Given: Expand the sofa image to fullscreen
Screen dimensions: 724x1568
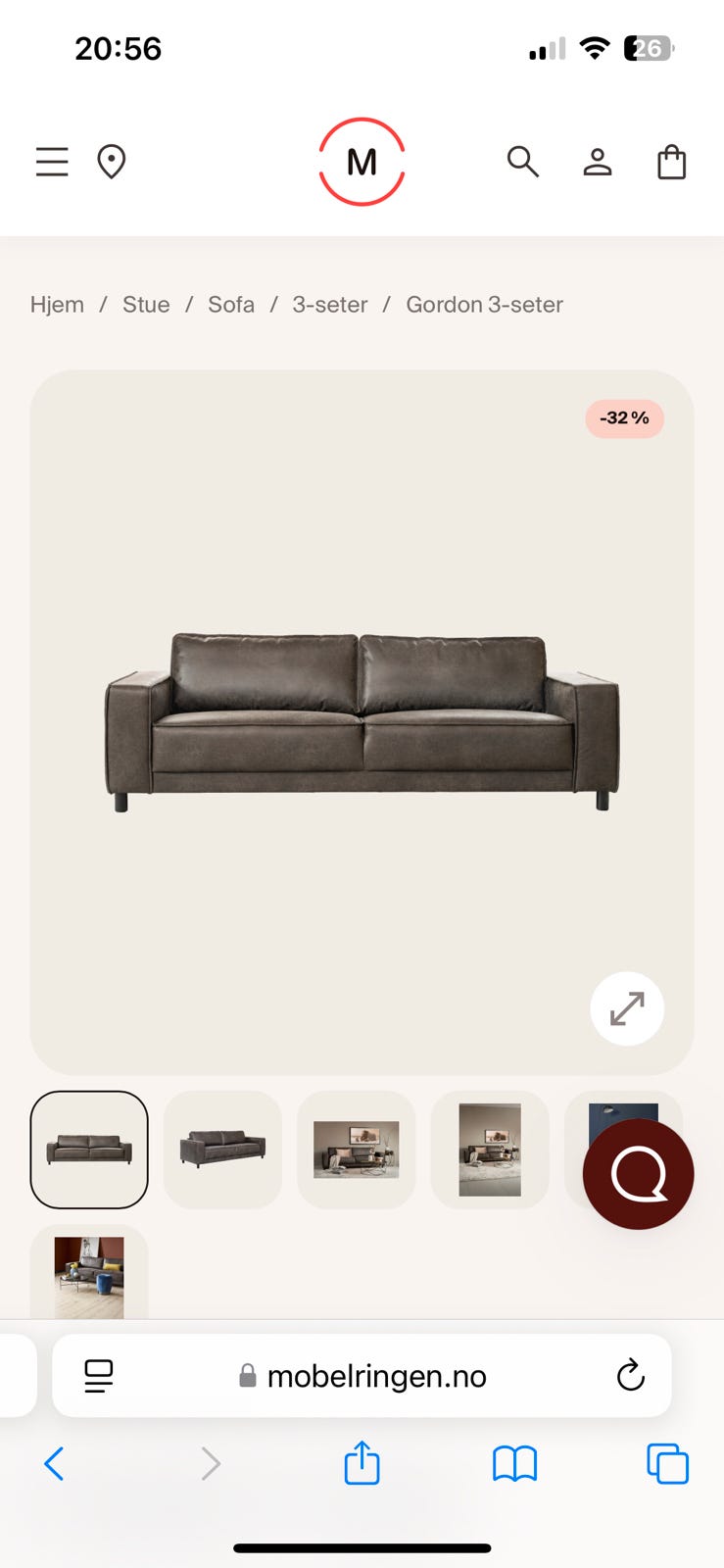Looking at the screenshot, I should (x=627, y=1008).
